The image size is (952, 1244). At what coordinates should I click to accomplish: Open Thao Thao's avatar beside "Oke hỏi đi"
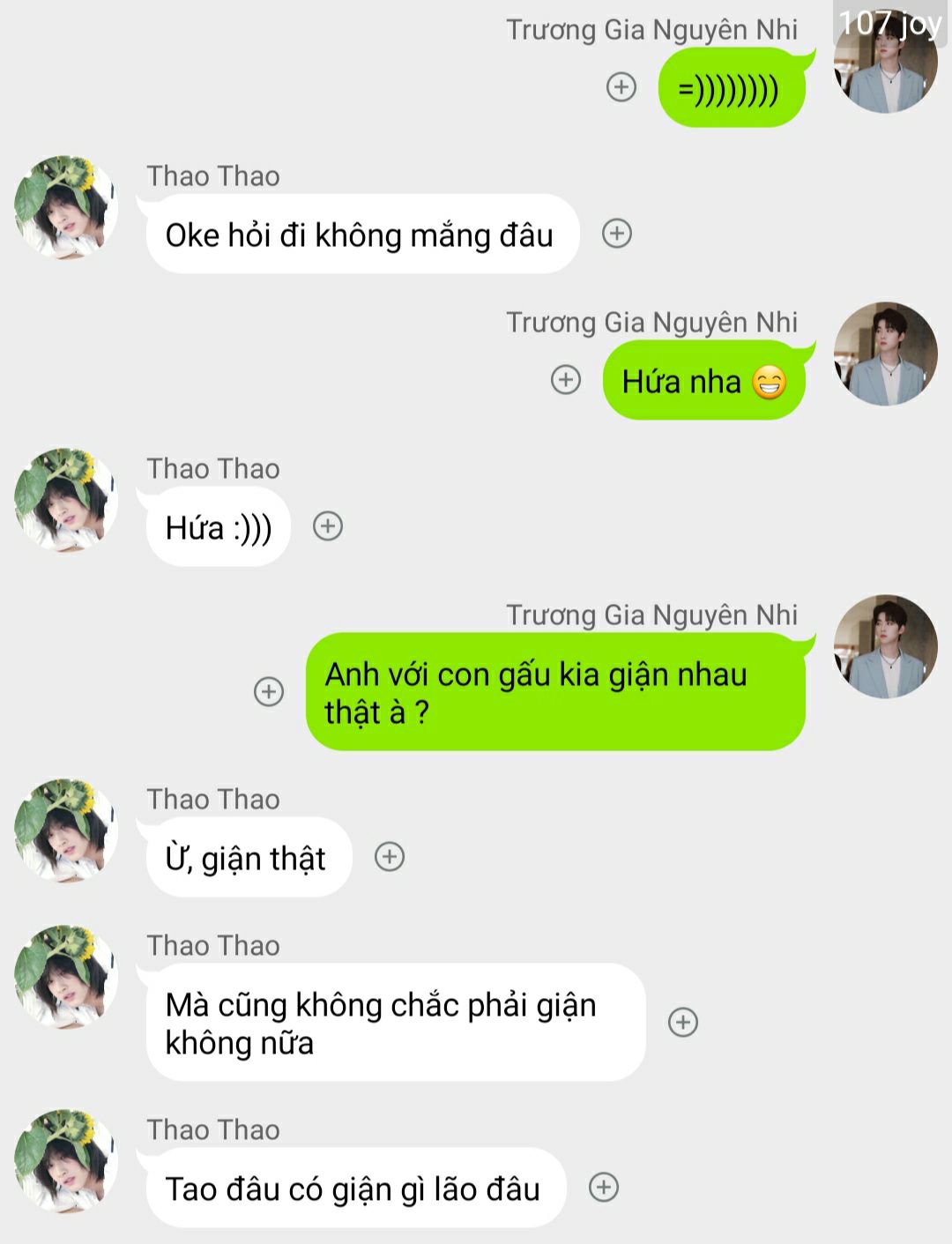point(66,208)
